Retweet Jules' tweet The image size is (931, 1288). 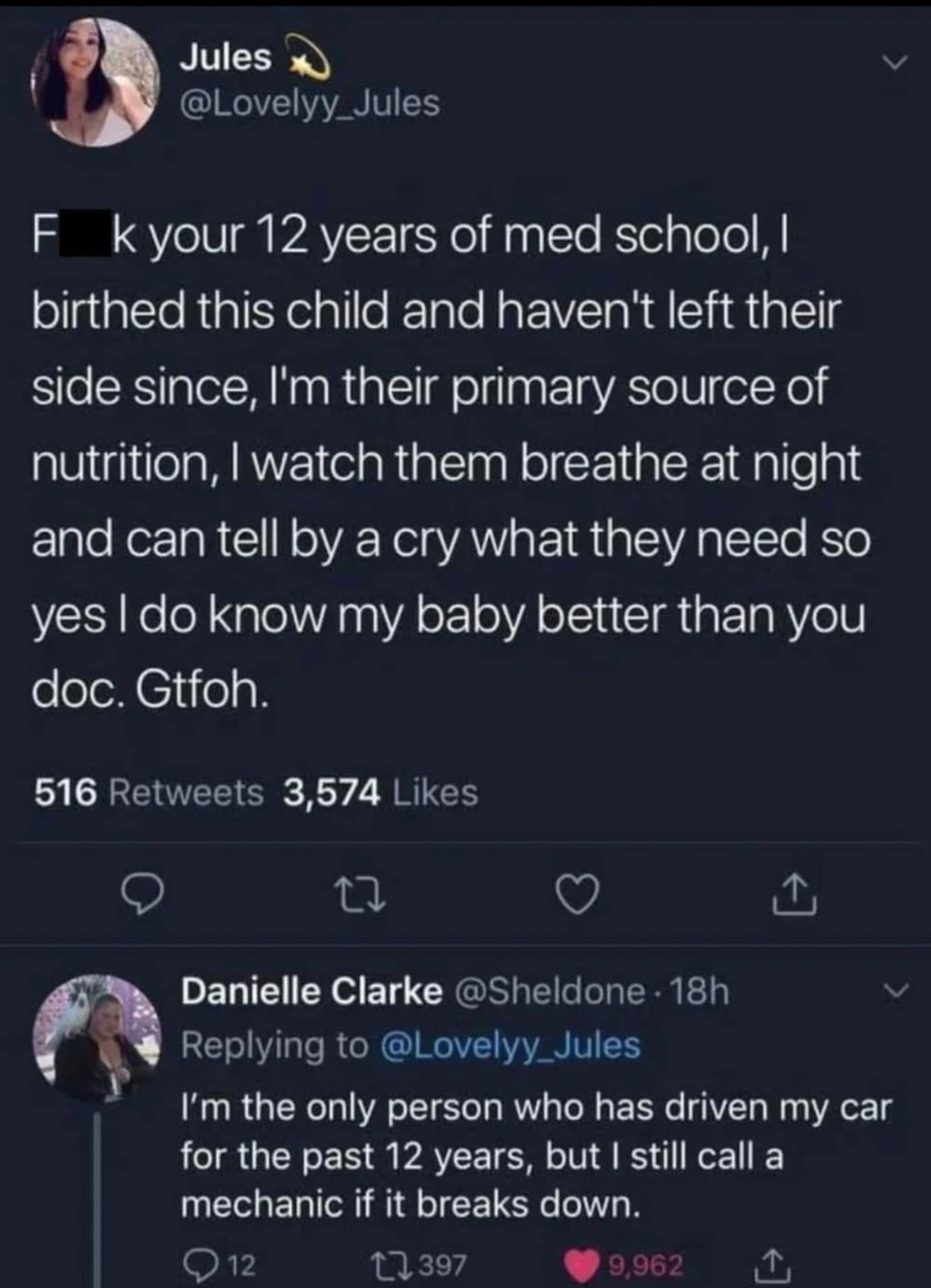coord(359,893)
